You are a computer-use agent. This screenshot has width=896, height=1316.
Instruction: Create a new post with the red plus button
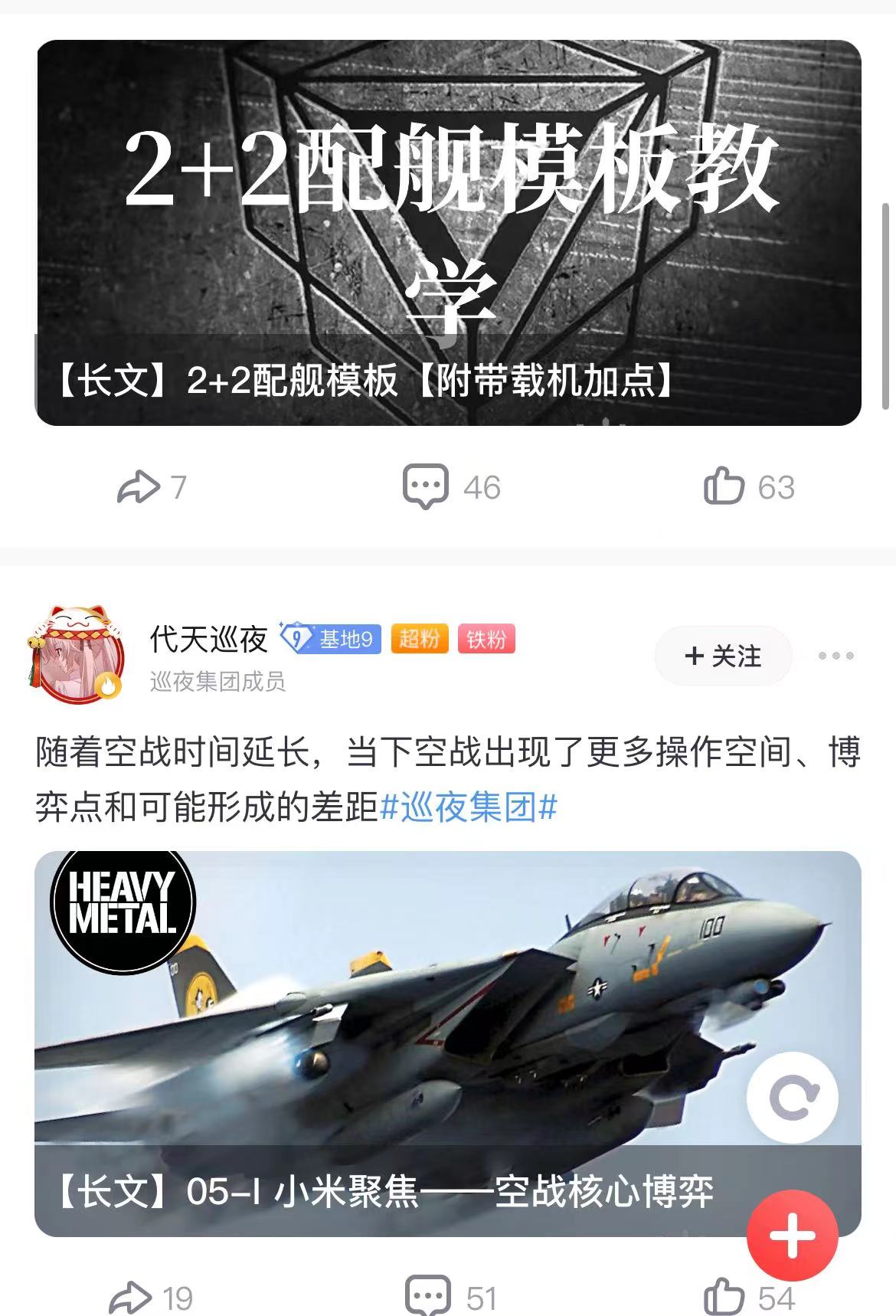click(x=792, y=1235)
